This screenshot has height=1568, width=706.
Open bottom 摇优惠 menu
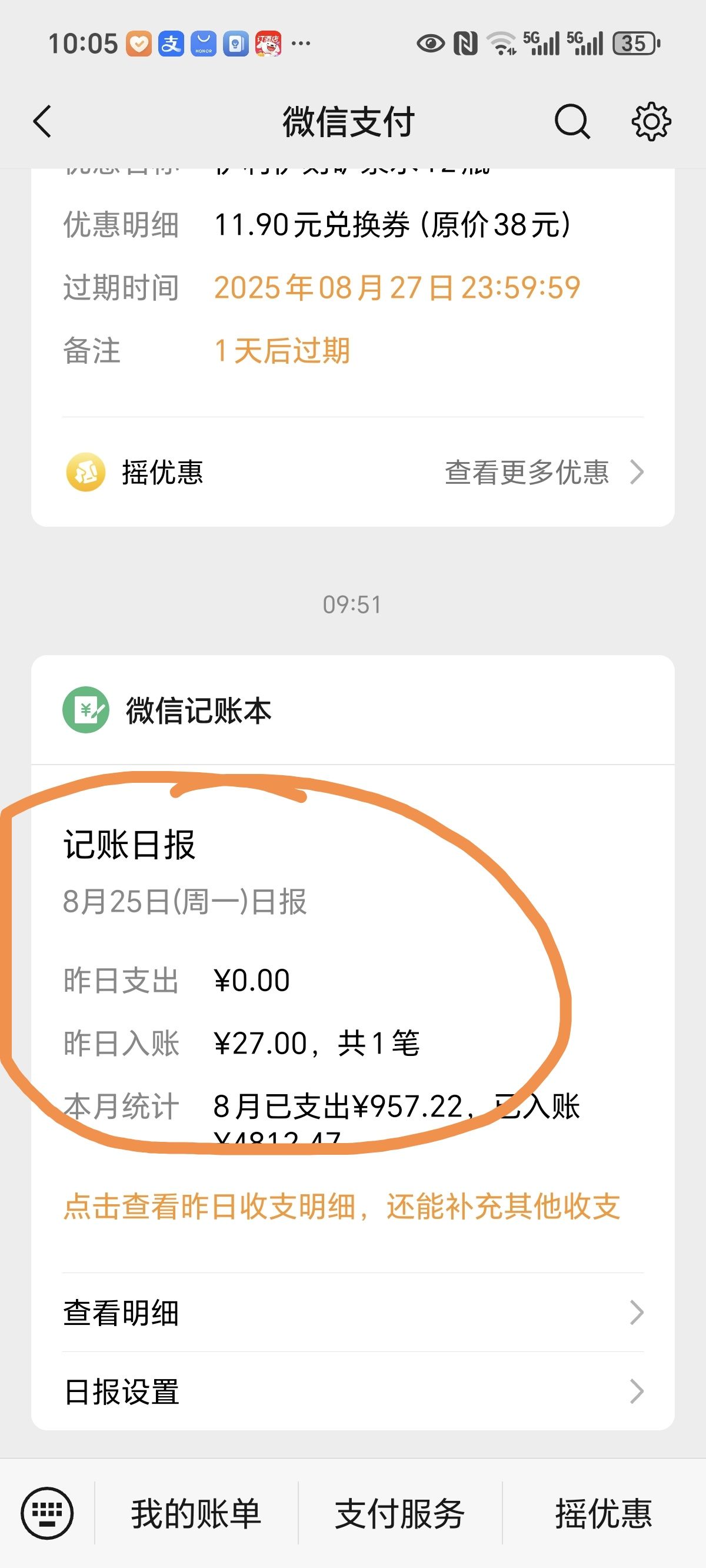(x=604, y=1514)
